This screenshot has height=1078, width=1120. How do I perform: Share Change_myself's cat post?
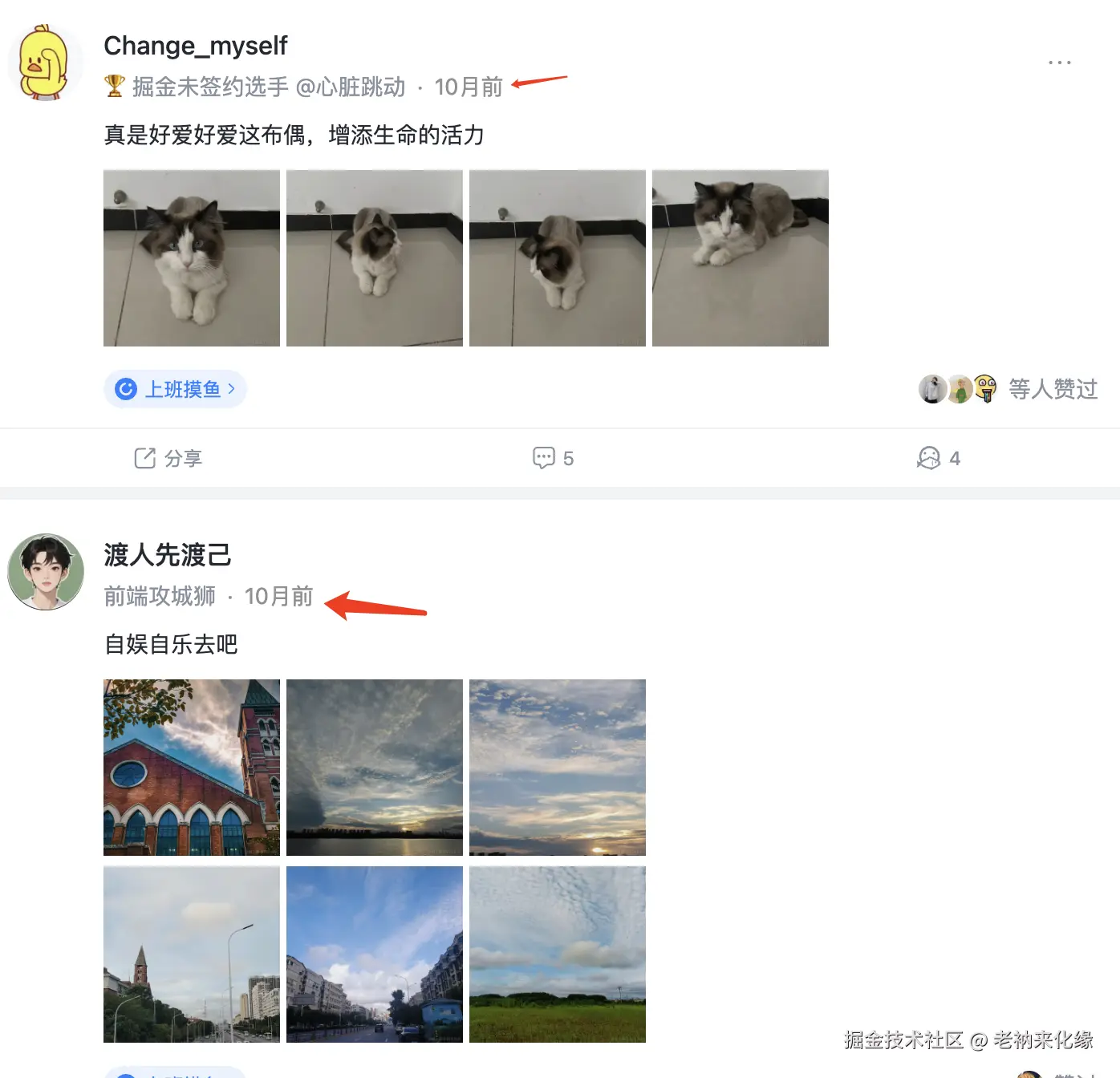coord(168,458)
